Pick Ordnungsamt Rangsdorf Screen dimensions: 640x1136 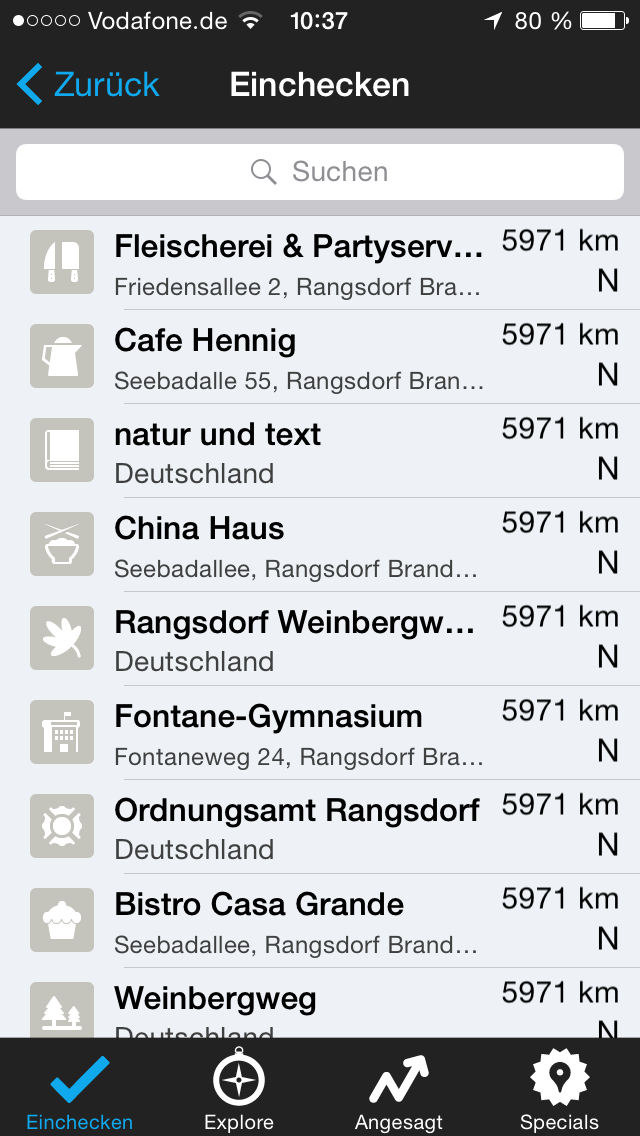298,826
